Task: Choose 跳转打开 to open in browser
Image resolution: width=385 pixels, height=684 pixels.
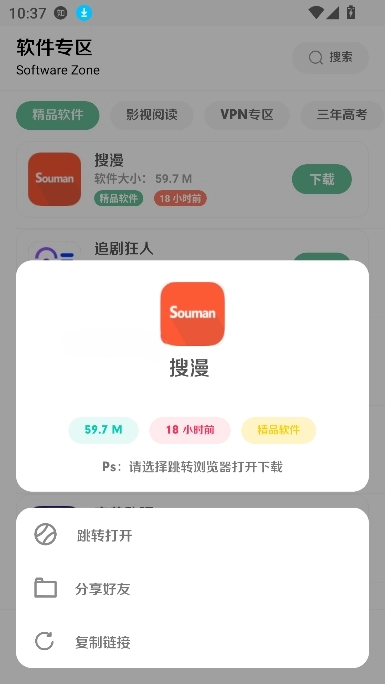Action: pyautogui.click(x=192, y=535)
